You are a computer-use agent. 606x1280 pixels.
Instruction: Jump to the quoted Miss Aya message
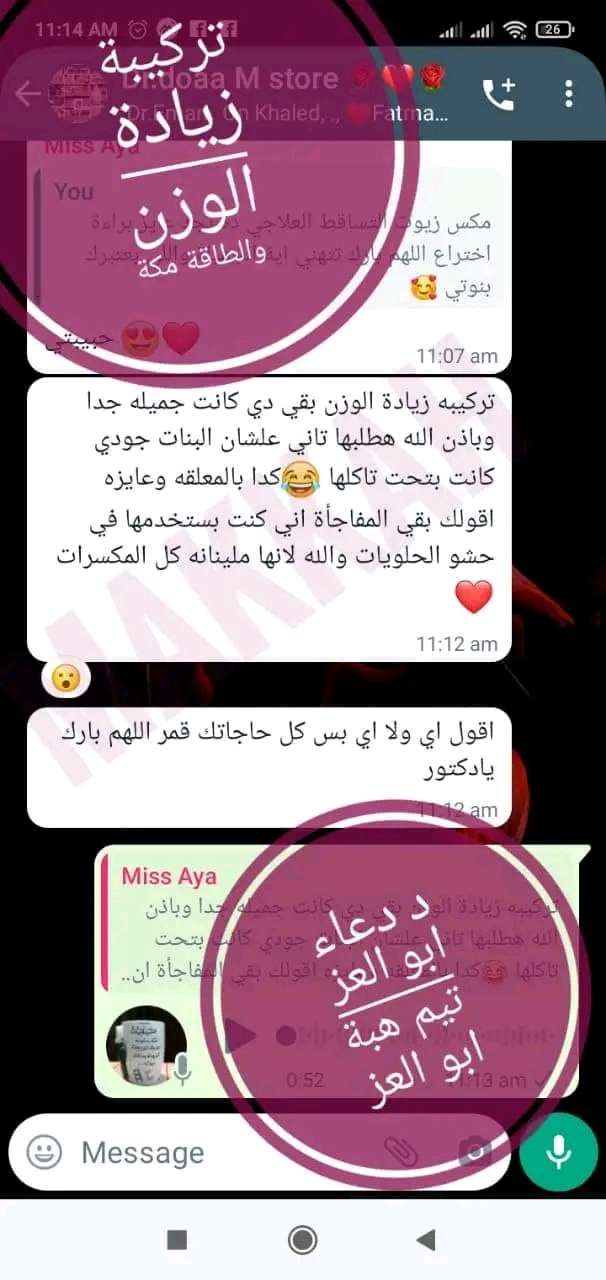coord(340,925)
